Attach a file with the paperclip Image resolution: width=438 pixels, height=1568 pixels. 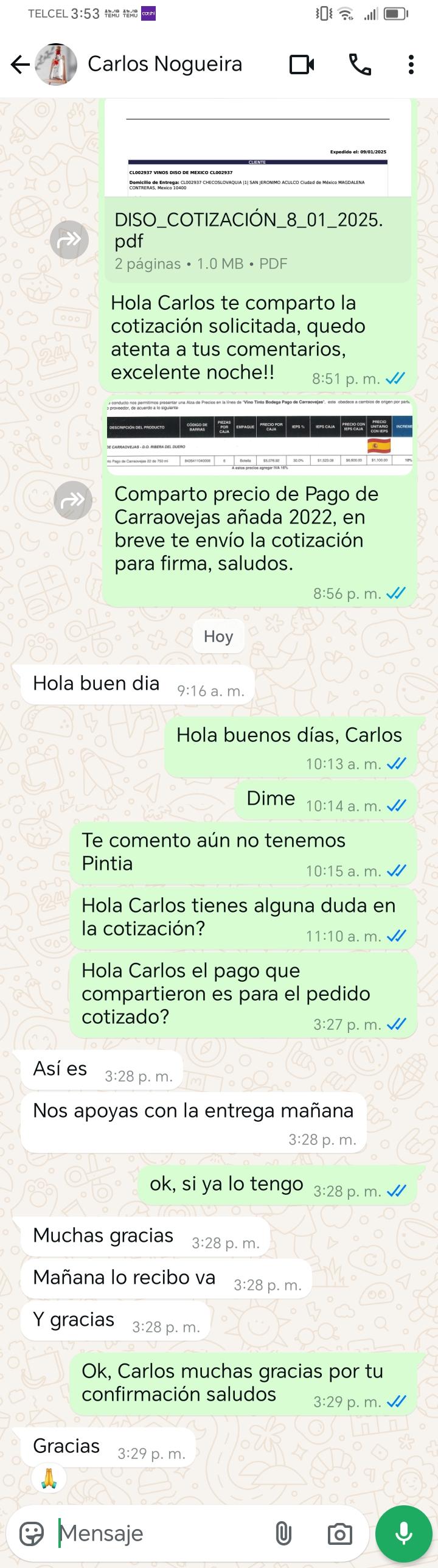click(x=283, y=1533)
